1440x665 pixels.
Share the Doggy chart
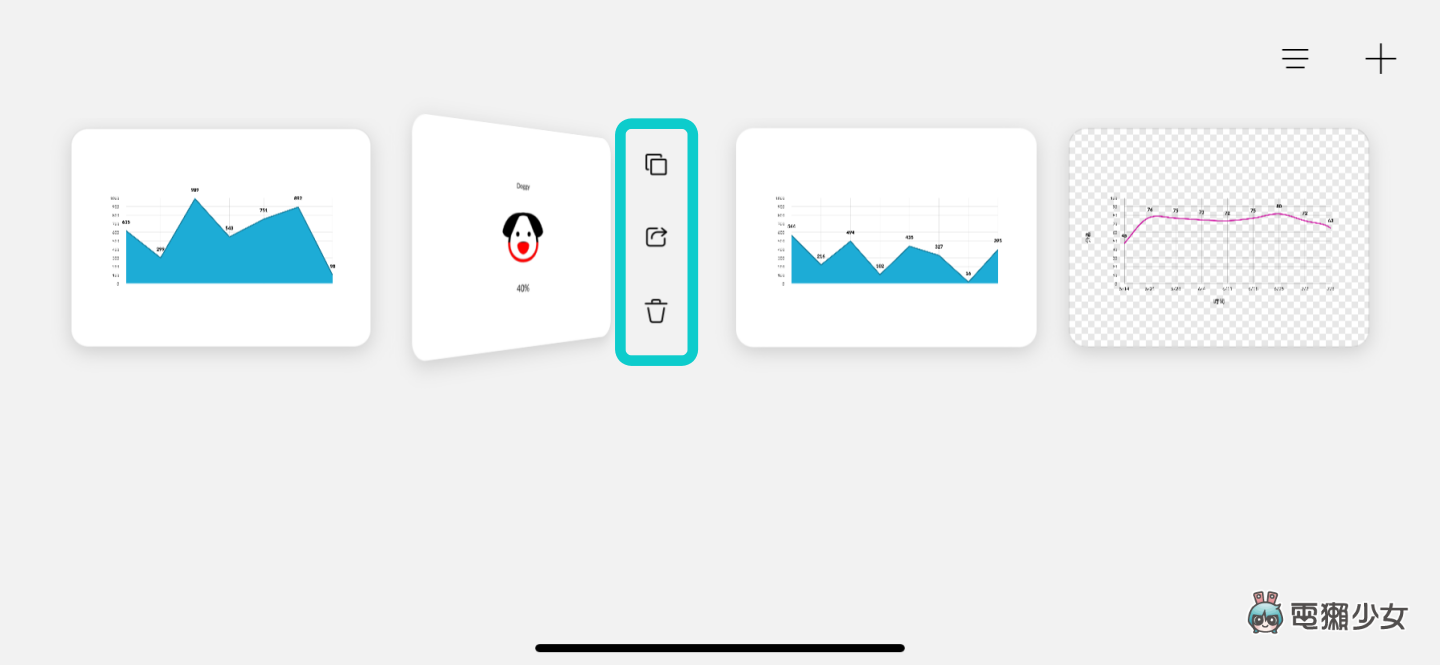pyautogui.click(x=656, y=237)
